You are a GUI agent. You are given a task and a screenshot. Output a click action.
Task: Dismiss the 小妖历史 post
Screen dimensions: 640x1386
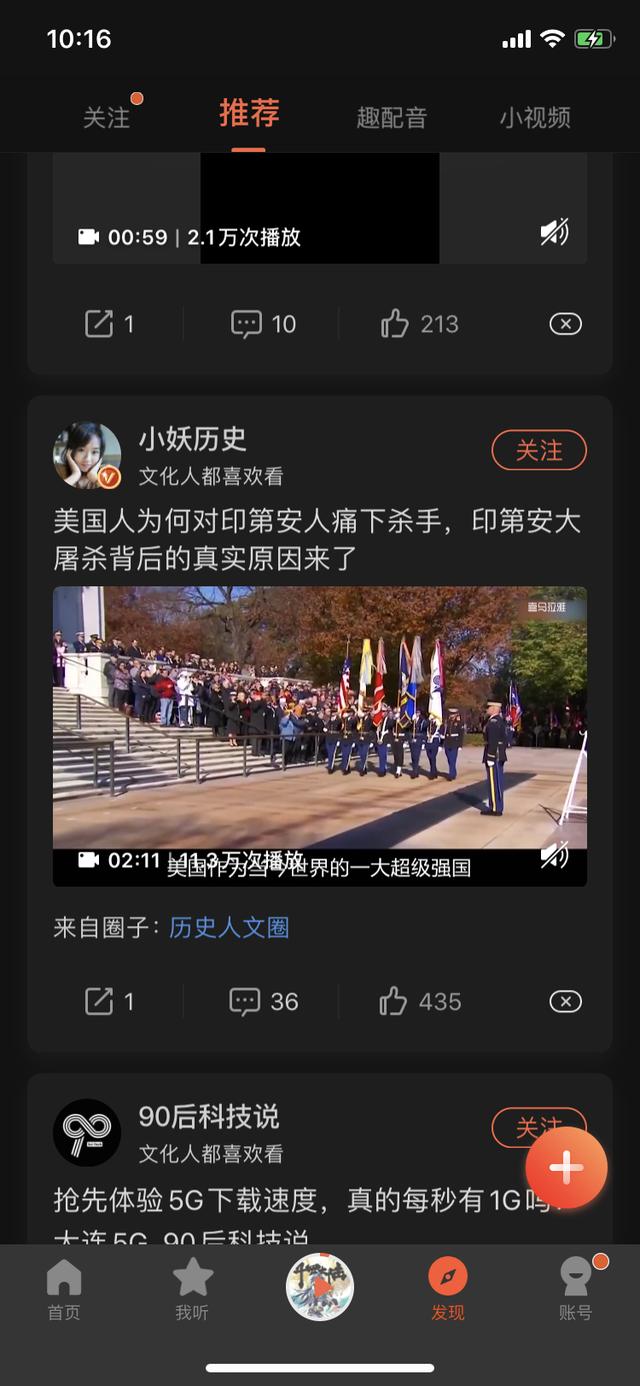coord(565,1001)
